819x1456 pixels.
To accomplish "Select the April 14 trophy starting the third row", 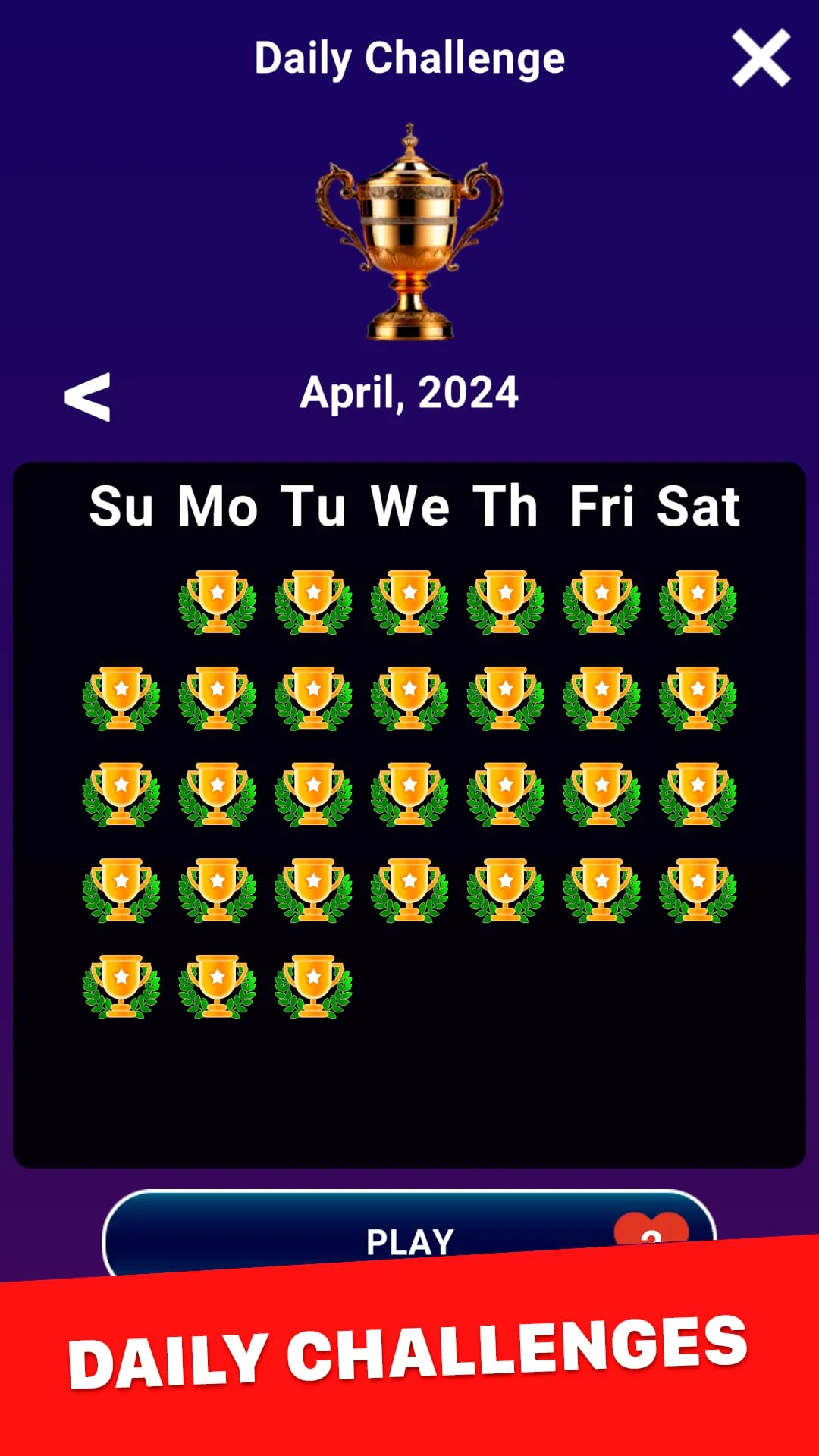I will 121,791.
